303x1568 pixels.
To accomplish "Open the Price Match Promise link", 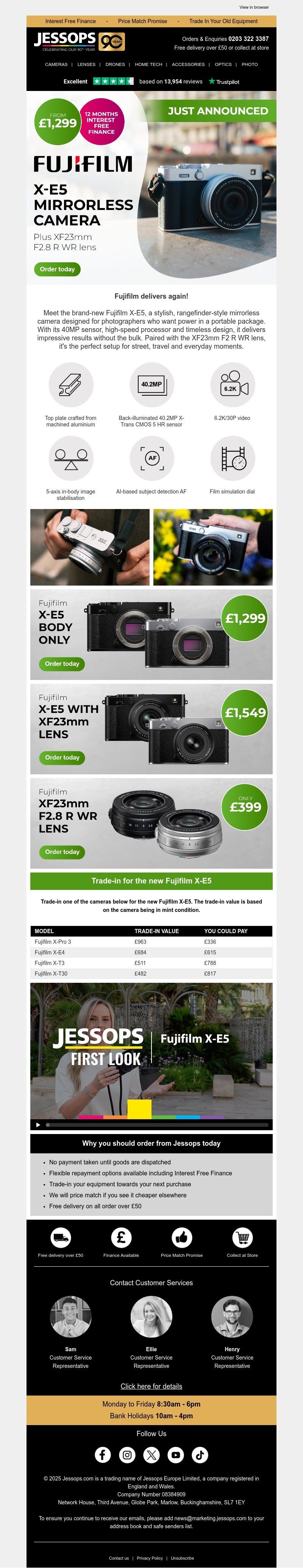I will [x=142, y=21].
